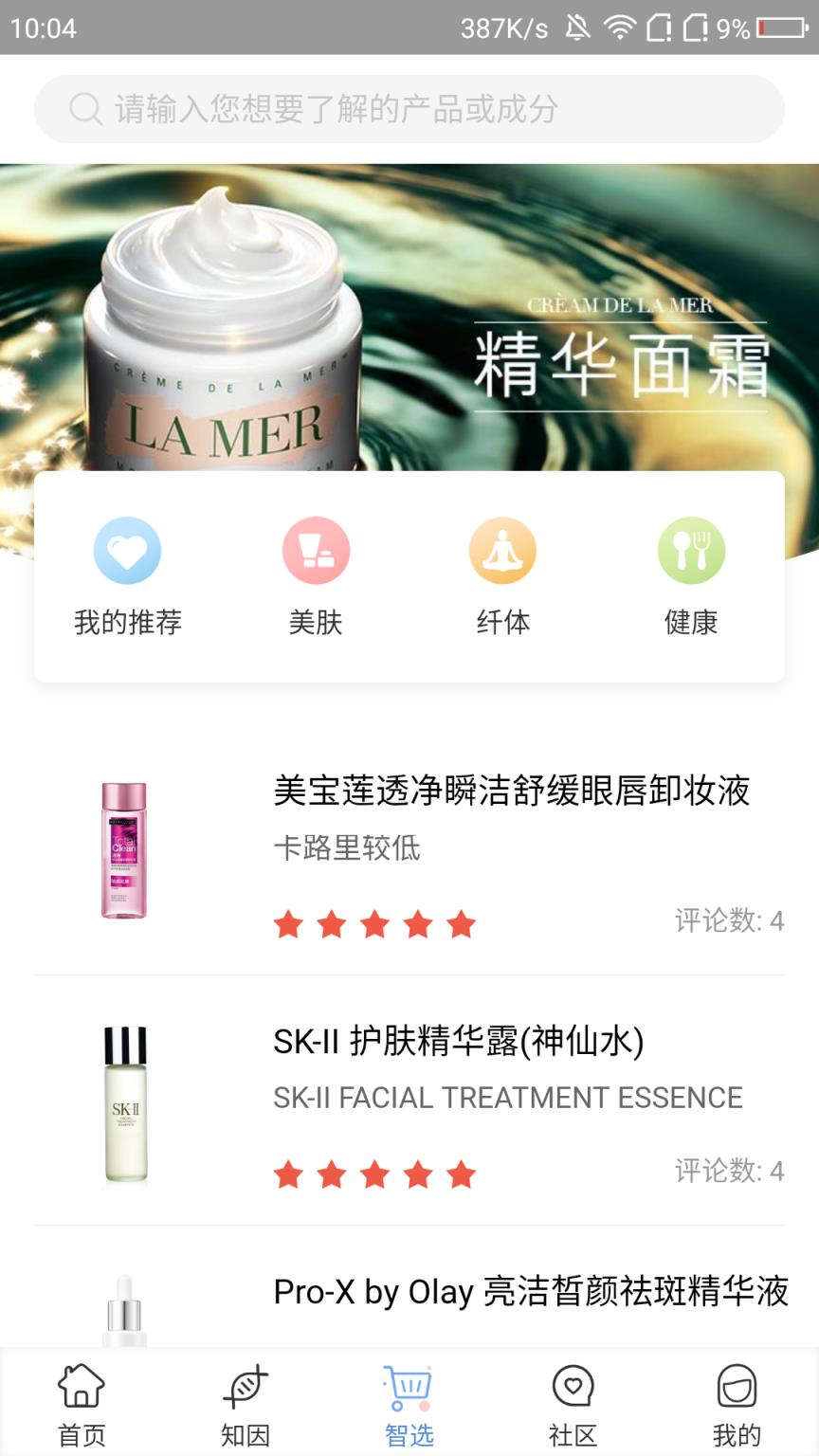Tap the search magnifier icon

click(x=85, y=108)
